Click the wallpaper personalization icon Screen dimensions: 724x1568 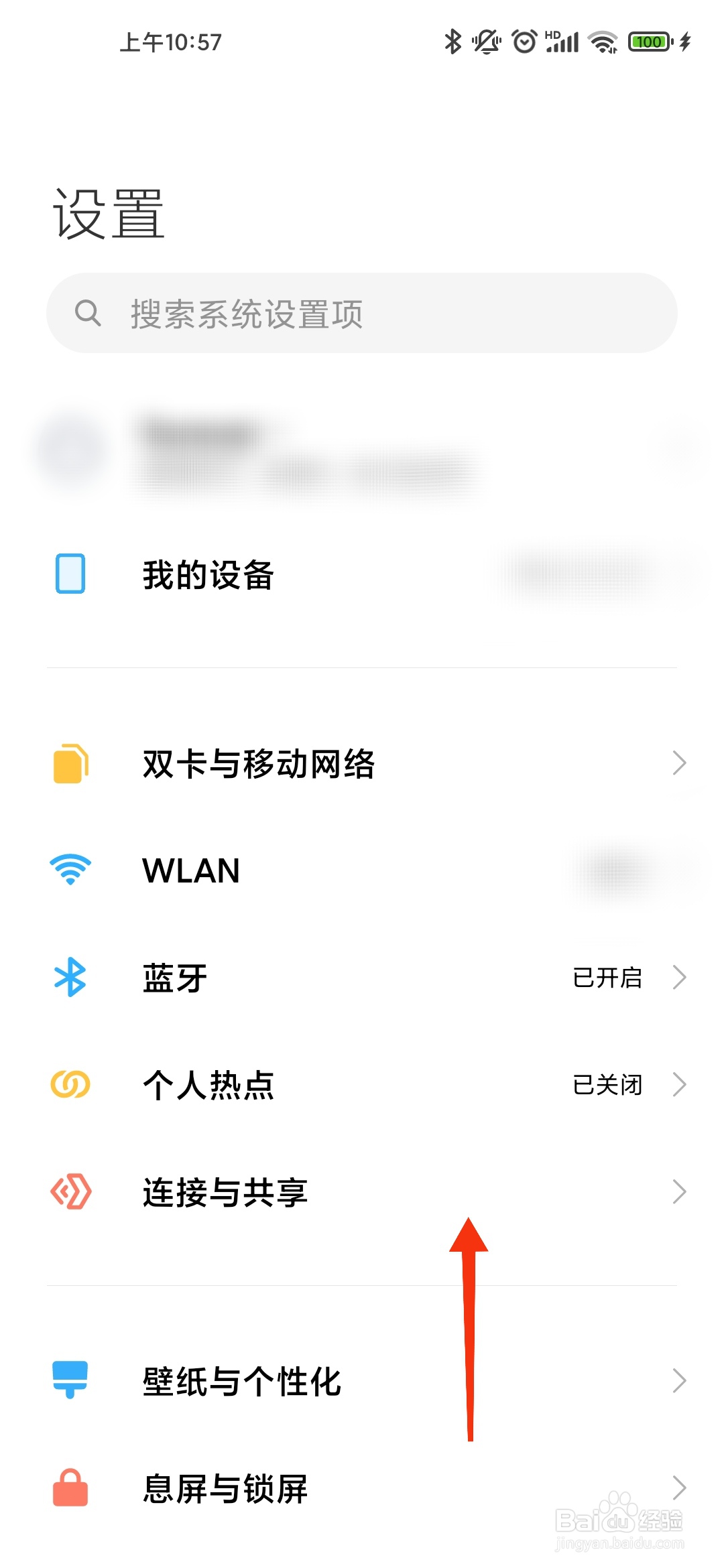[x=70, y=1380]
